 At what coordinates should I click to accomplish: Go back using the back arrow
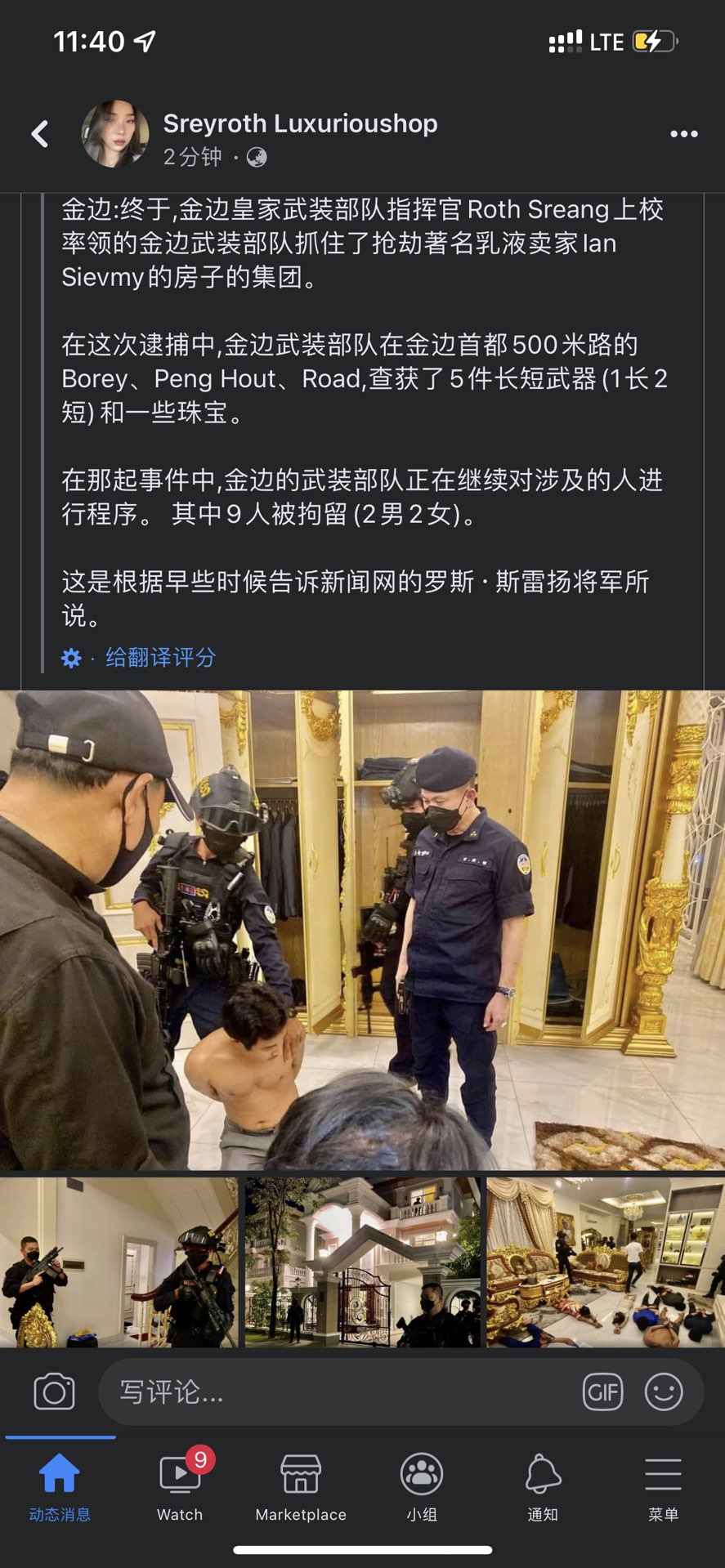[x=39, y=134]
